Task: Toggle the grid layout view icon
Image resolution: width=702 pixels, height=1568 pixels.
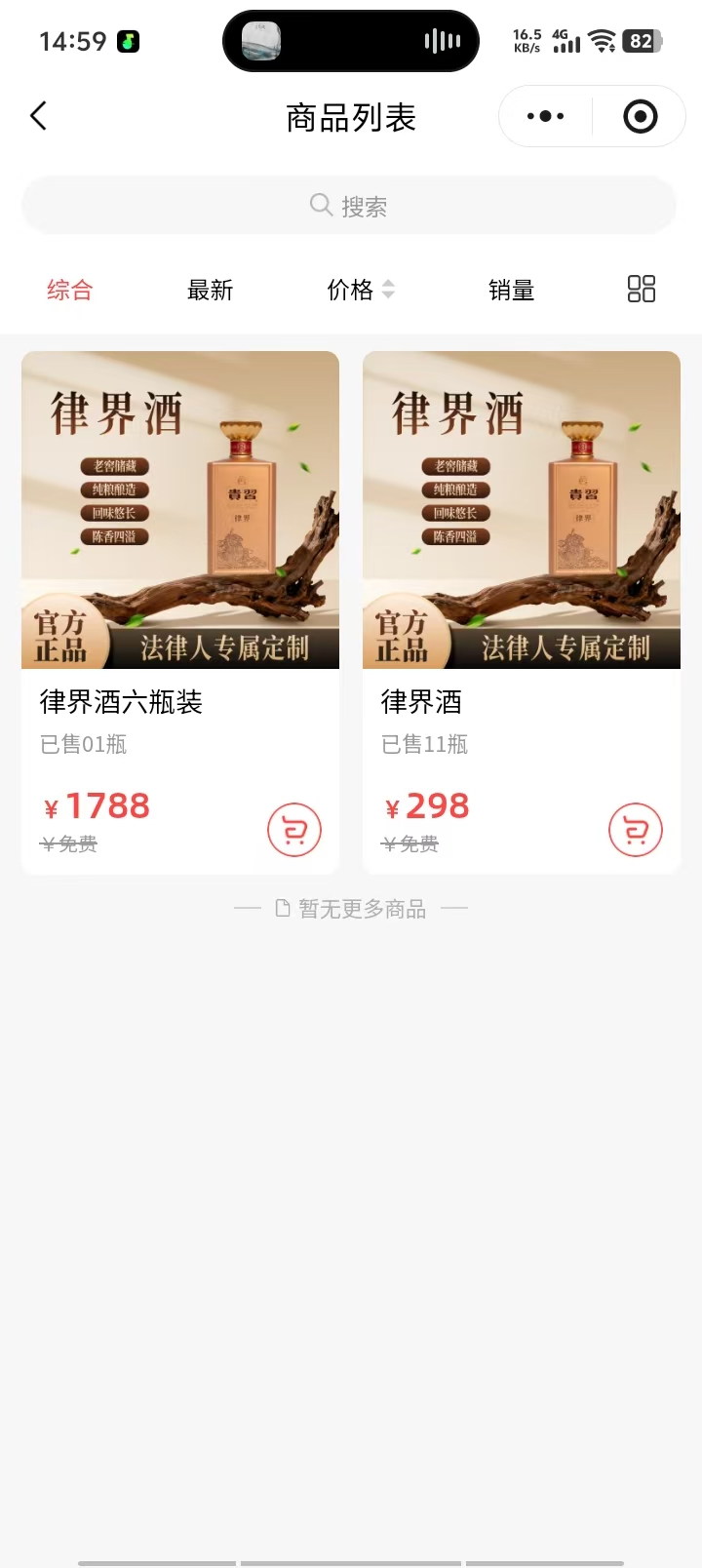Action: pyautogui.click(x=641, y=289)
